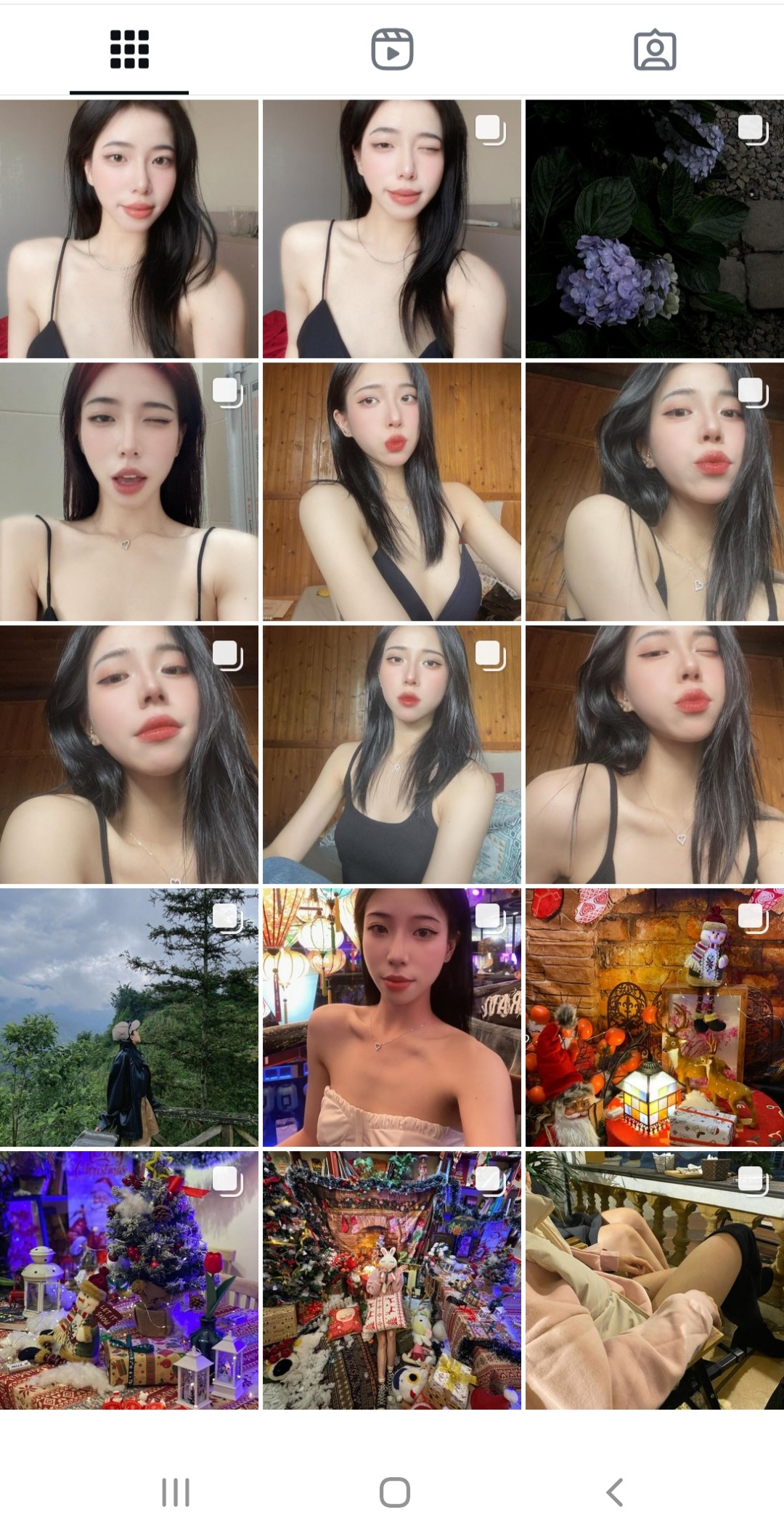Open the lantern-lit strapless top selfie post
The height and width of the screenshot is (1536, 784).
pos(392,1017)
